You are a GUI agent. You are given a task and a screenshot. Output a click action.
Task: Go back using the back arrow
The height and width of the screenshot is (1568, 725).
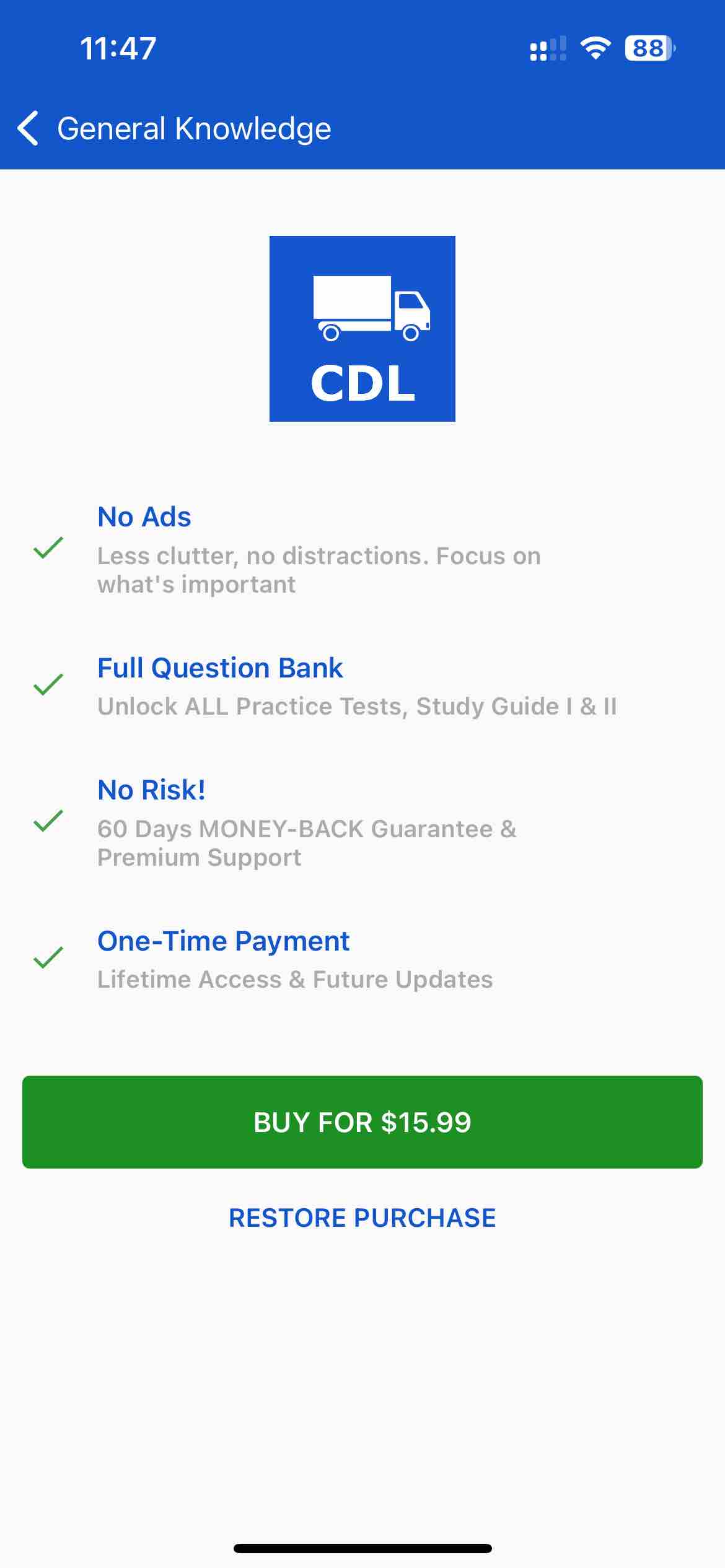click(29, 129)
